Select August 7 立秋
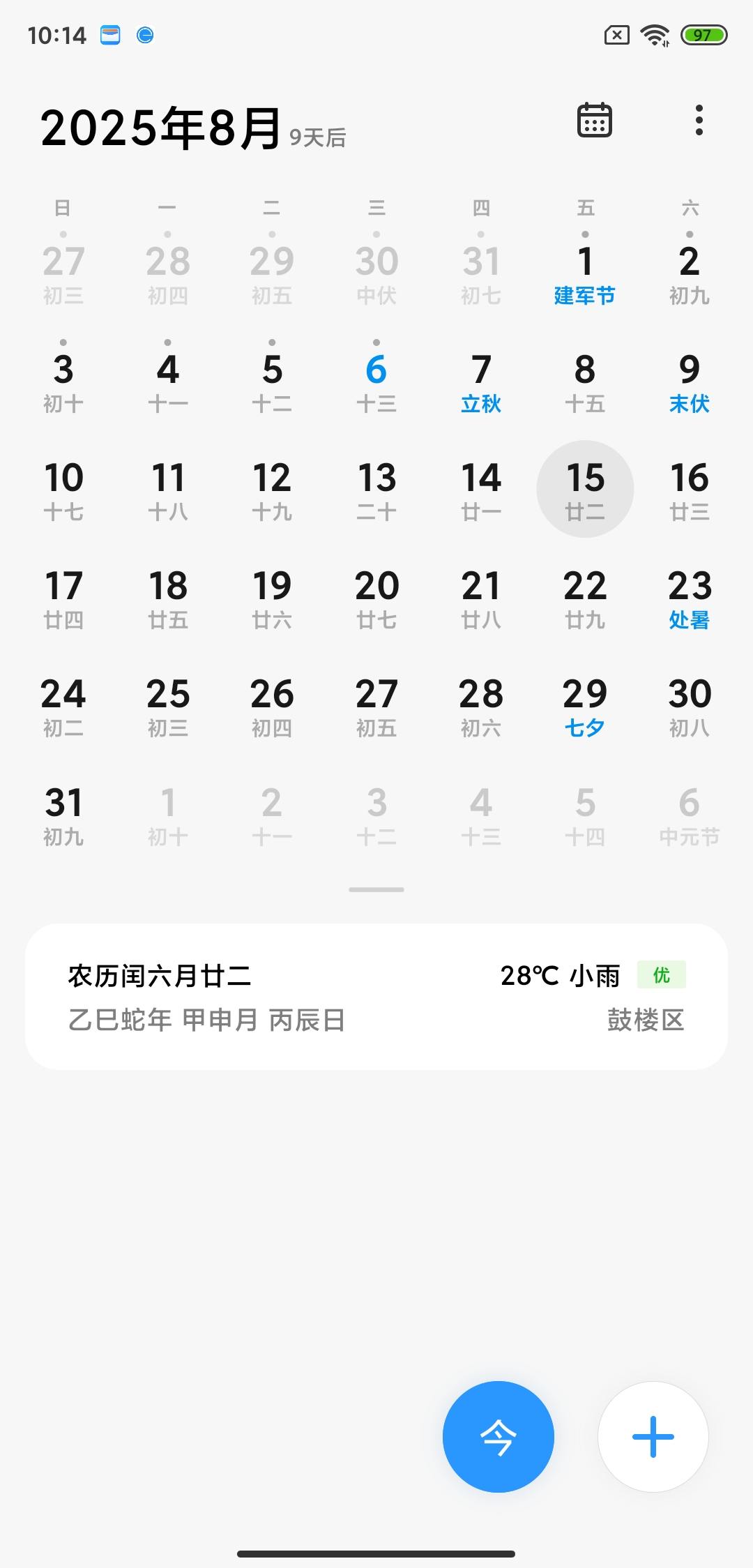Image resolution: width=753 pixels, height=1568 pixels. (481, 382)
